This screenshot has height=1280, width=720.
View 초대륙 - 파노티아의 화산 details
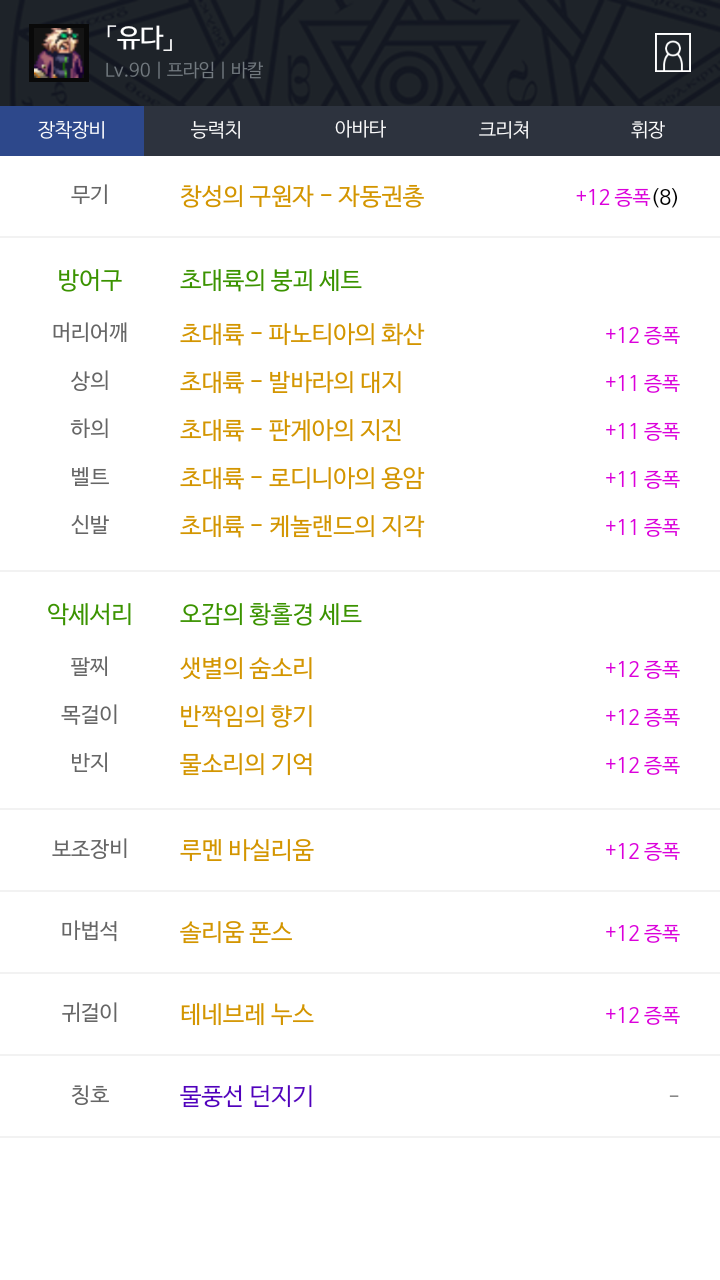point(301,334)
